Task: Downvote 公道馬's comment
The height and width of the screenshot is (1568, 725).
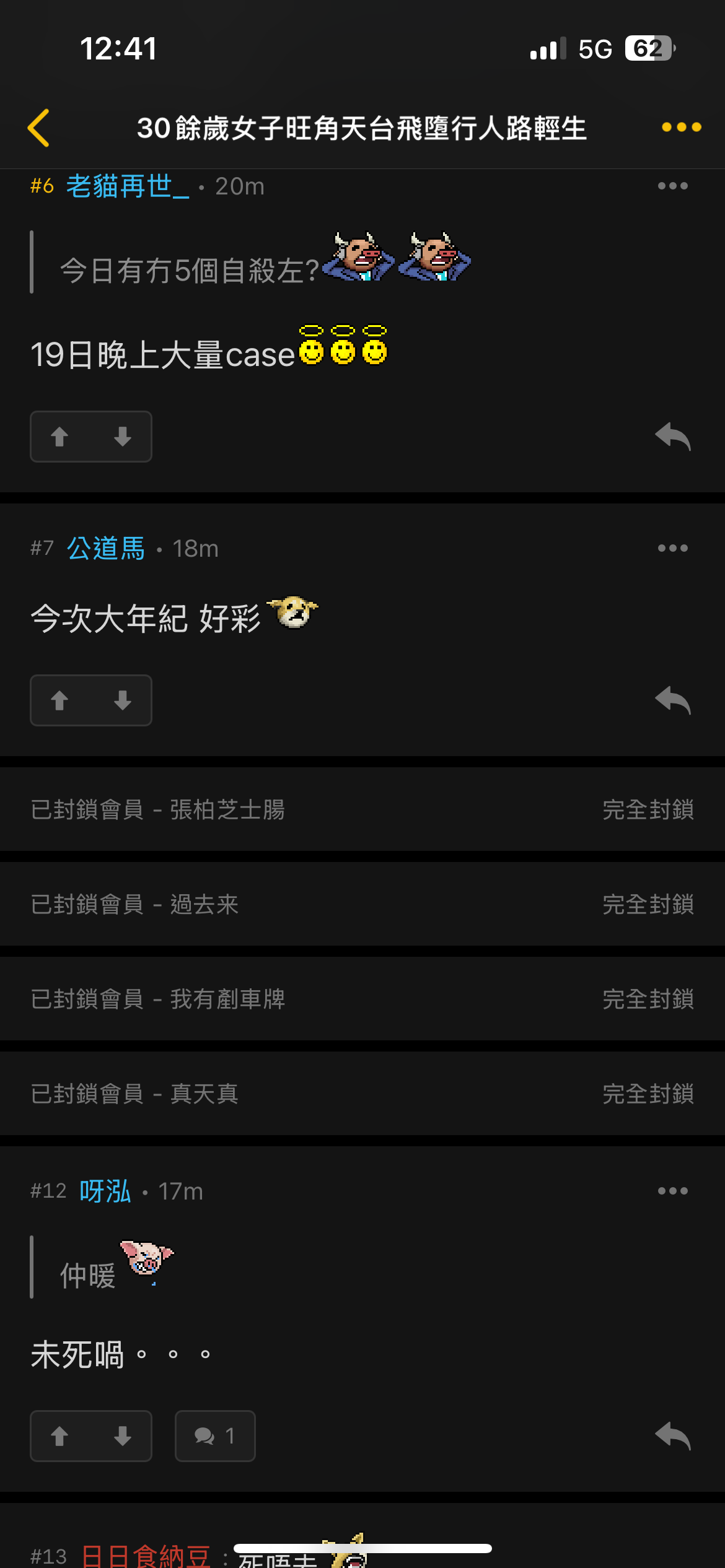Action: coord(122,700)
